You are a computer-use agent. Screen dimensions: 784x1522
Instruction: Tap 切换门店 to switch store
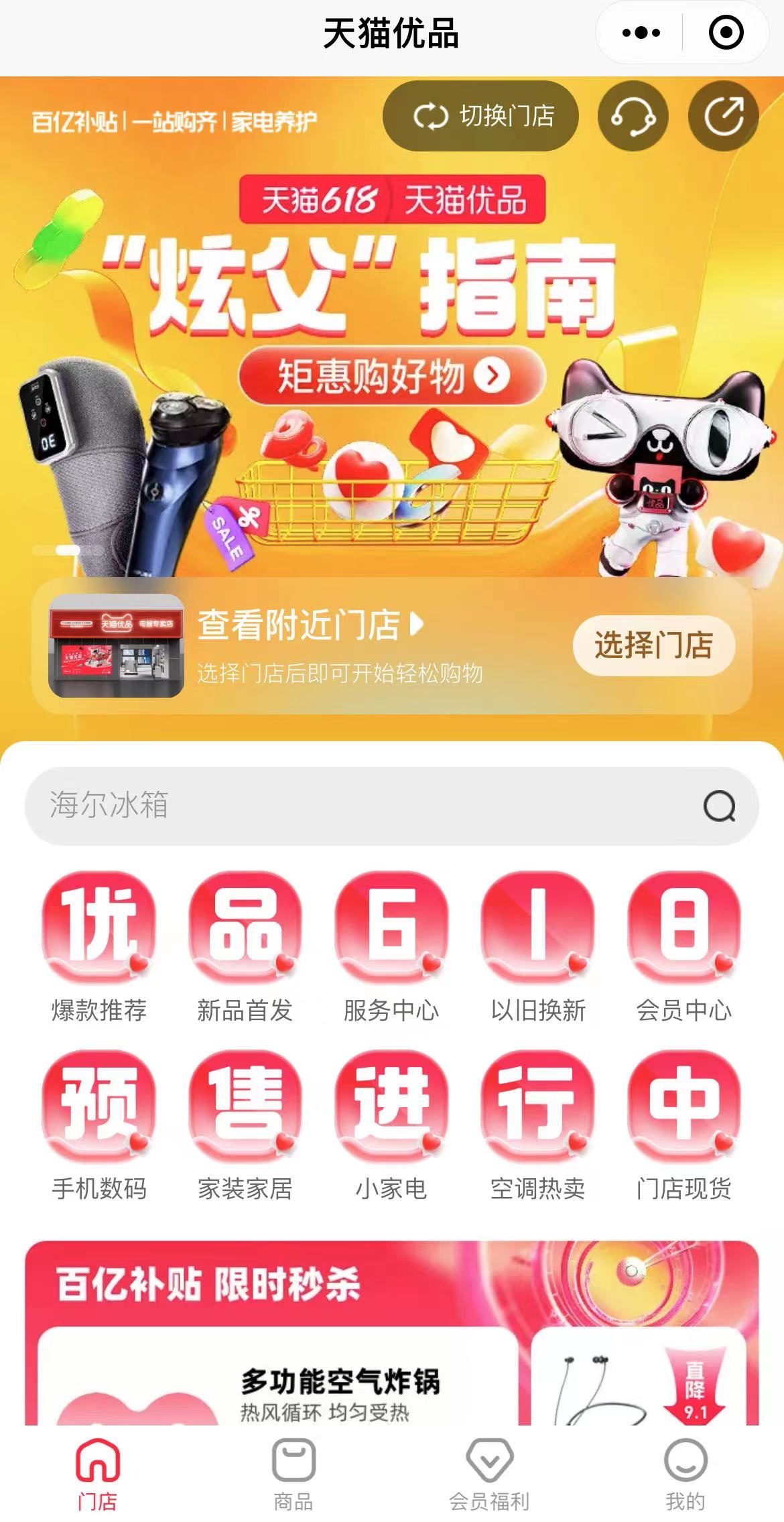pos(480,116)
